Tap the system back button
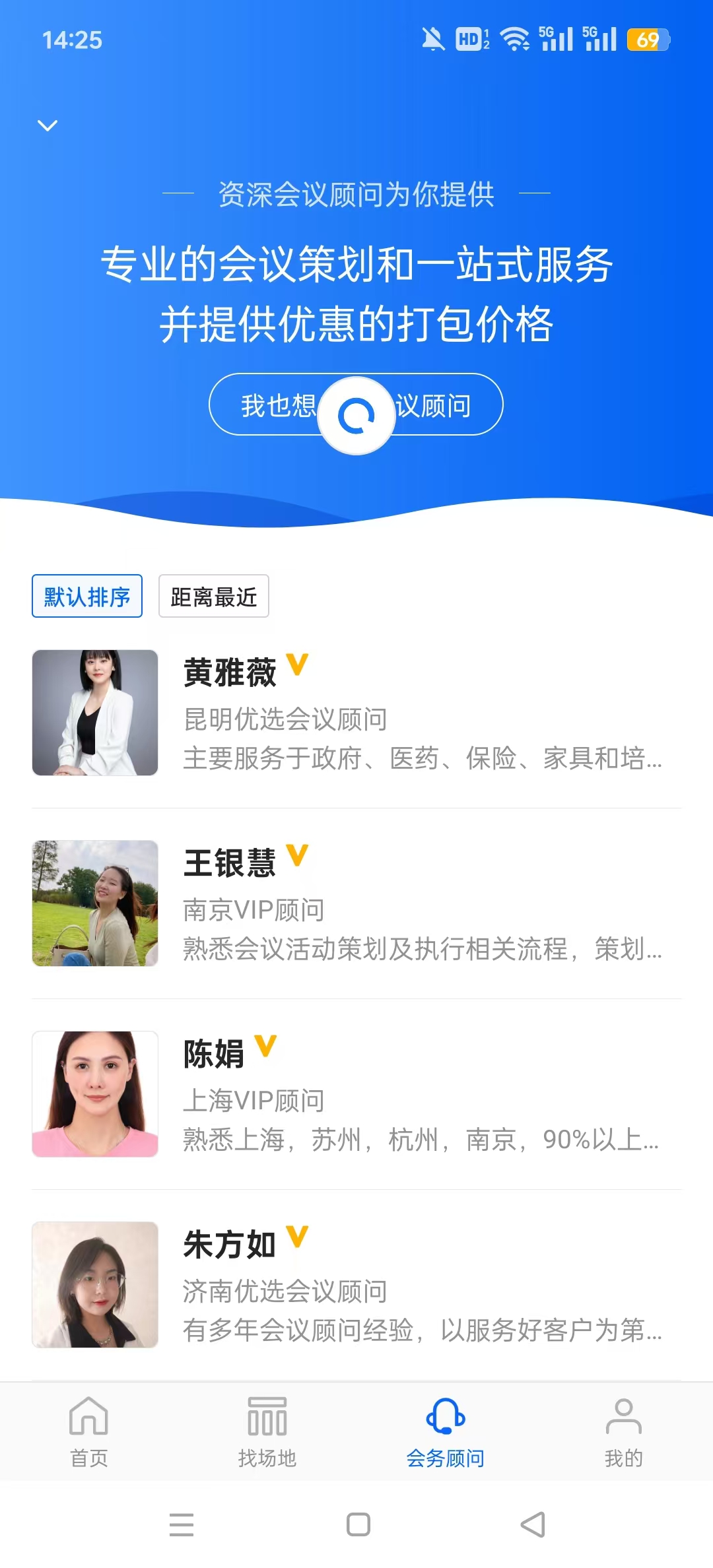Screen dimensions: 713x1568 click(x=533, y=1524)
